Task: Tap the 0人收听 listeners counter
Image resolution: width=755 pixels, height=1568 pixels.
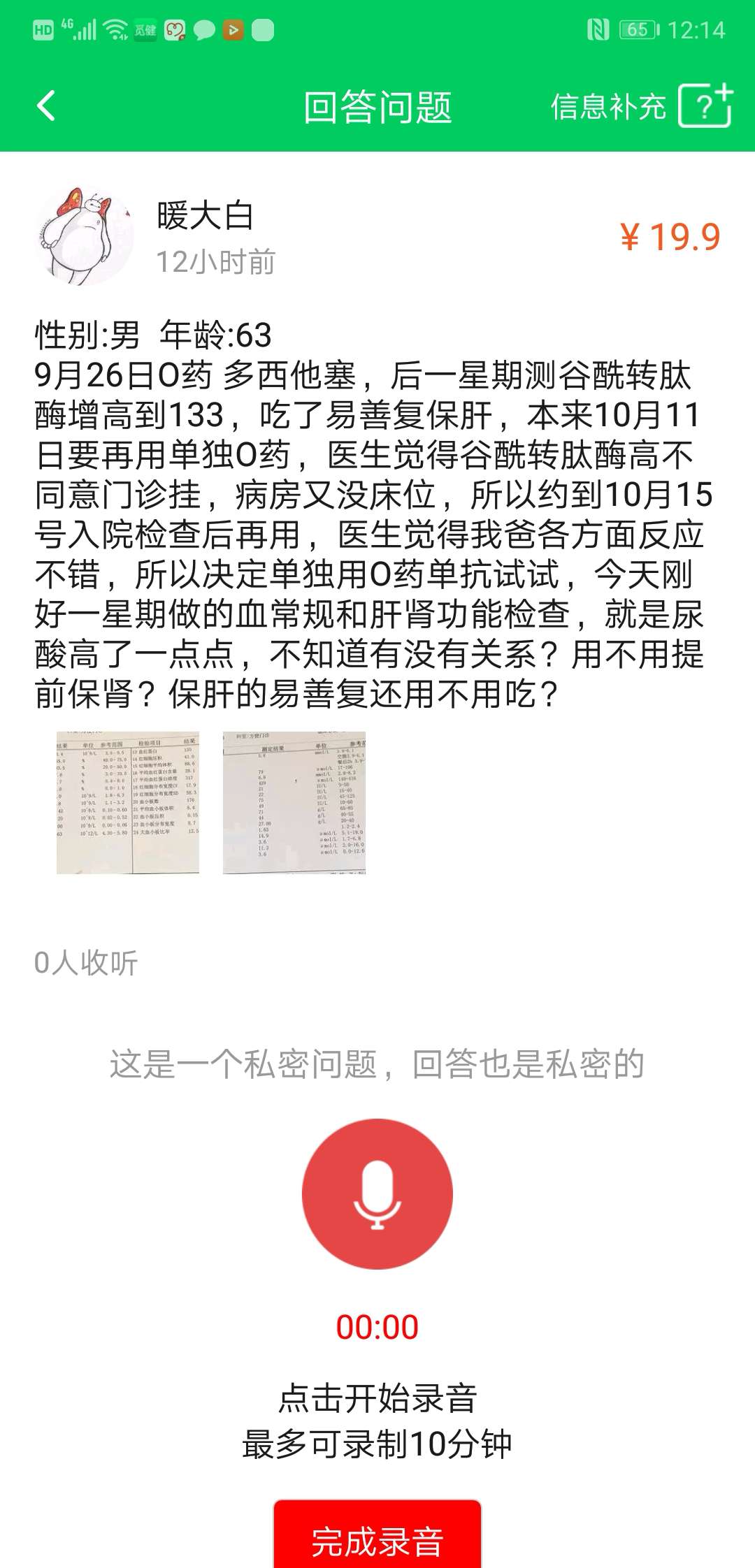Action: click(x=85, y=963)
